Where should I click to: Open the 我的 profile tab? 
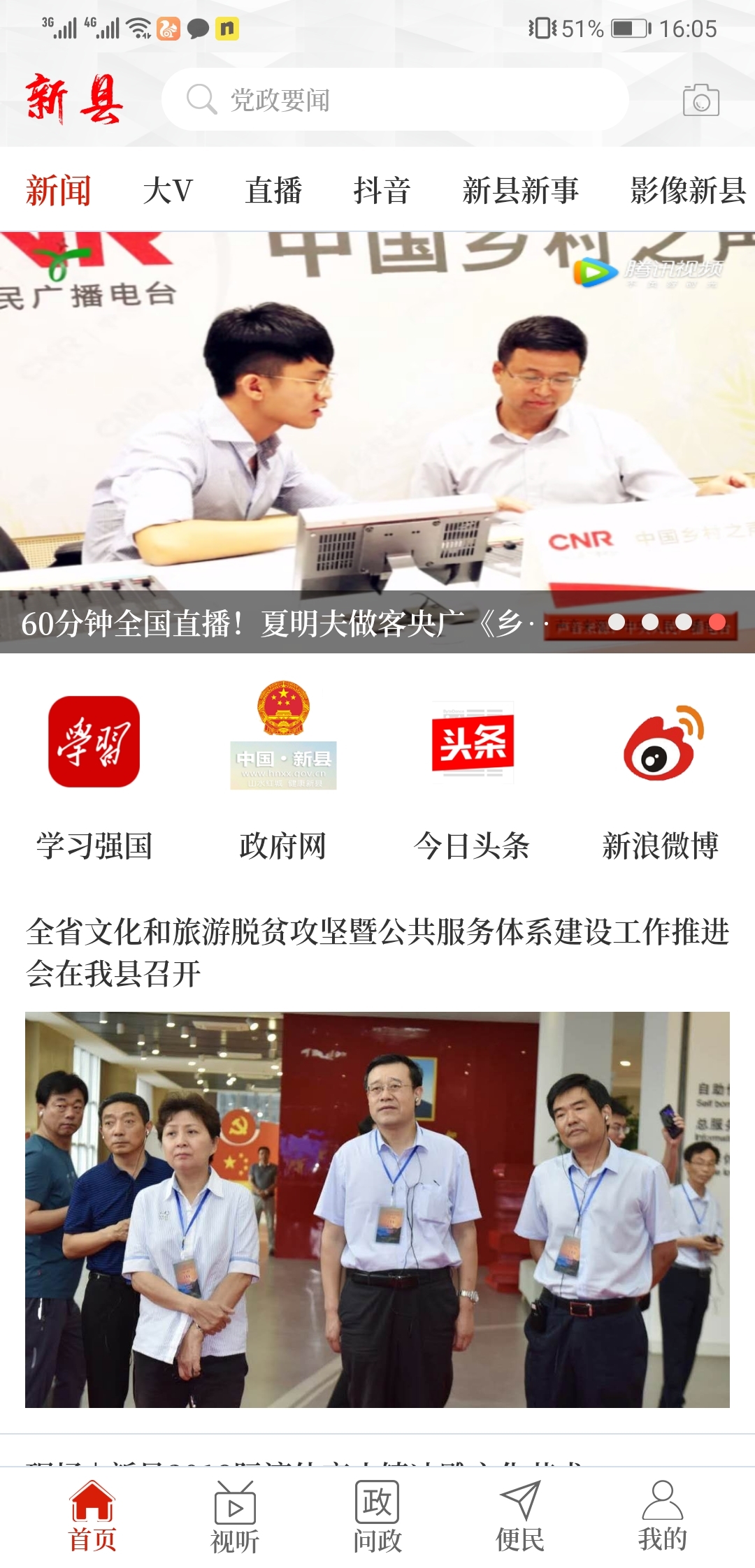662,1516
